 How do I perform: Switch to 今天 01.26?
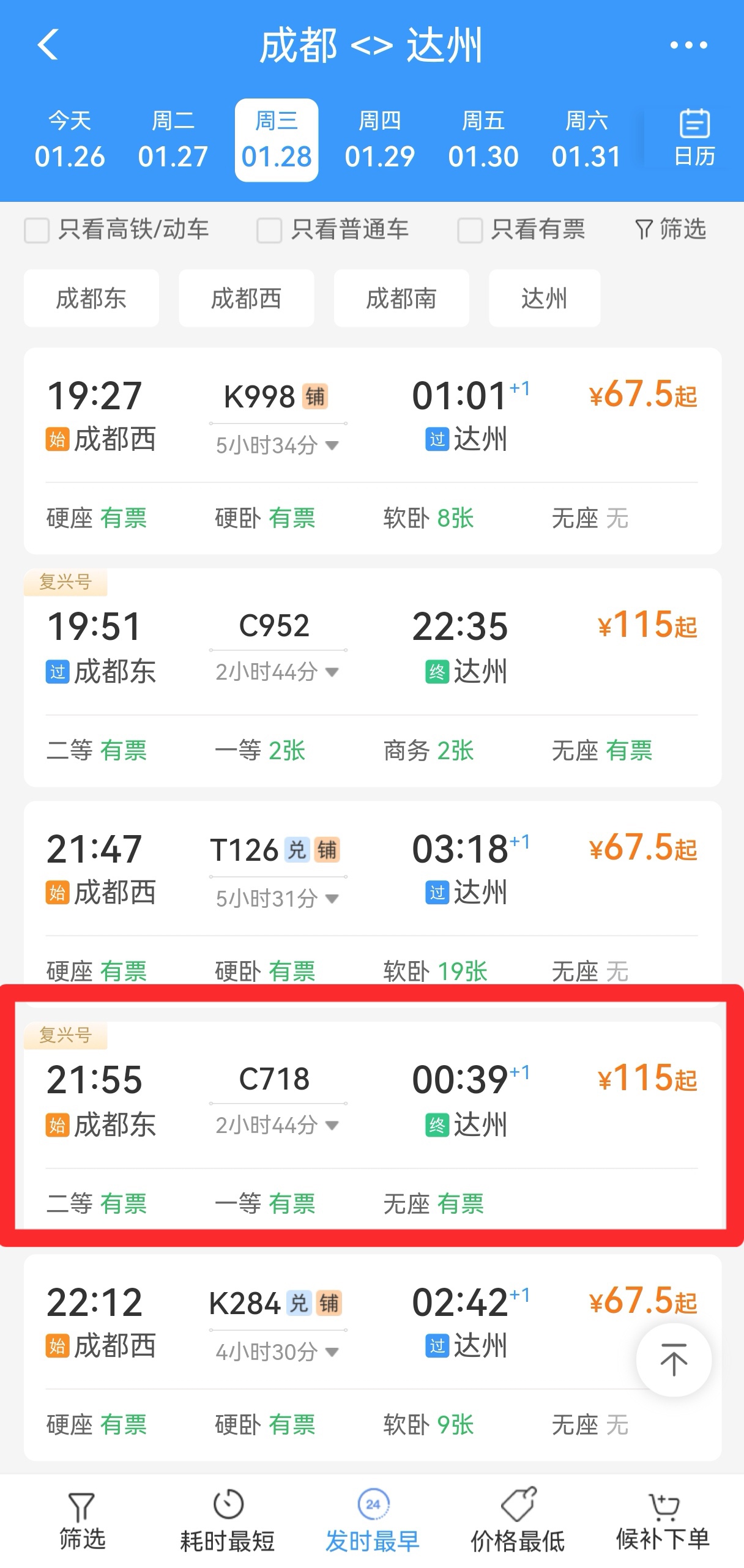(70, 141)
